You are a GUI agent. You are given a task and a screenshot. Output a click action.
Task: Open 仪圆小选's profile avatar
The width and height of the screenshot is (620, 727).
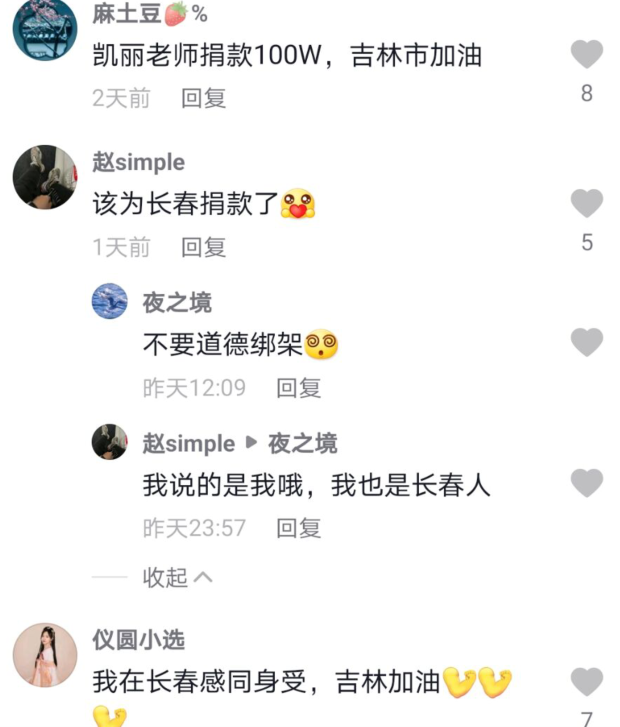click(44, 655)
